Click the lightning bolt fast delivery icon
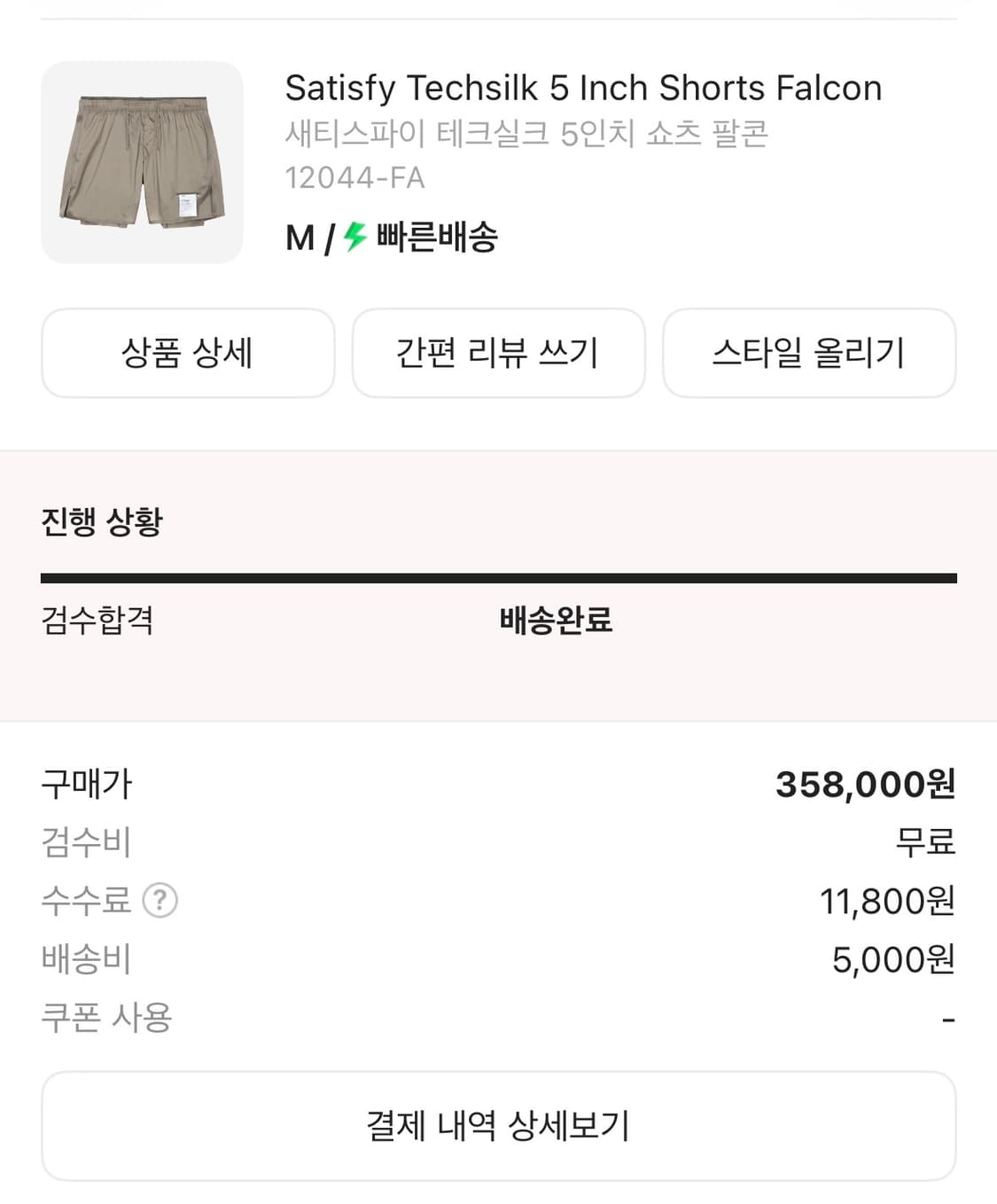The image size is (997, 1204). coord(353,238)
